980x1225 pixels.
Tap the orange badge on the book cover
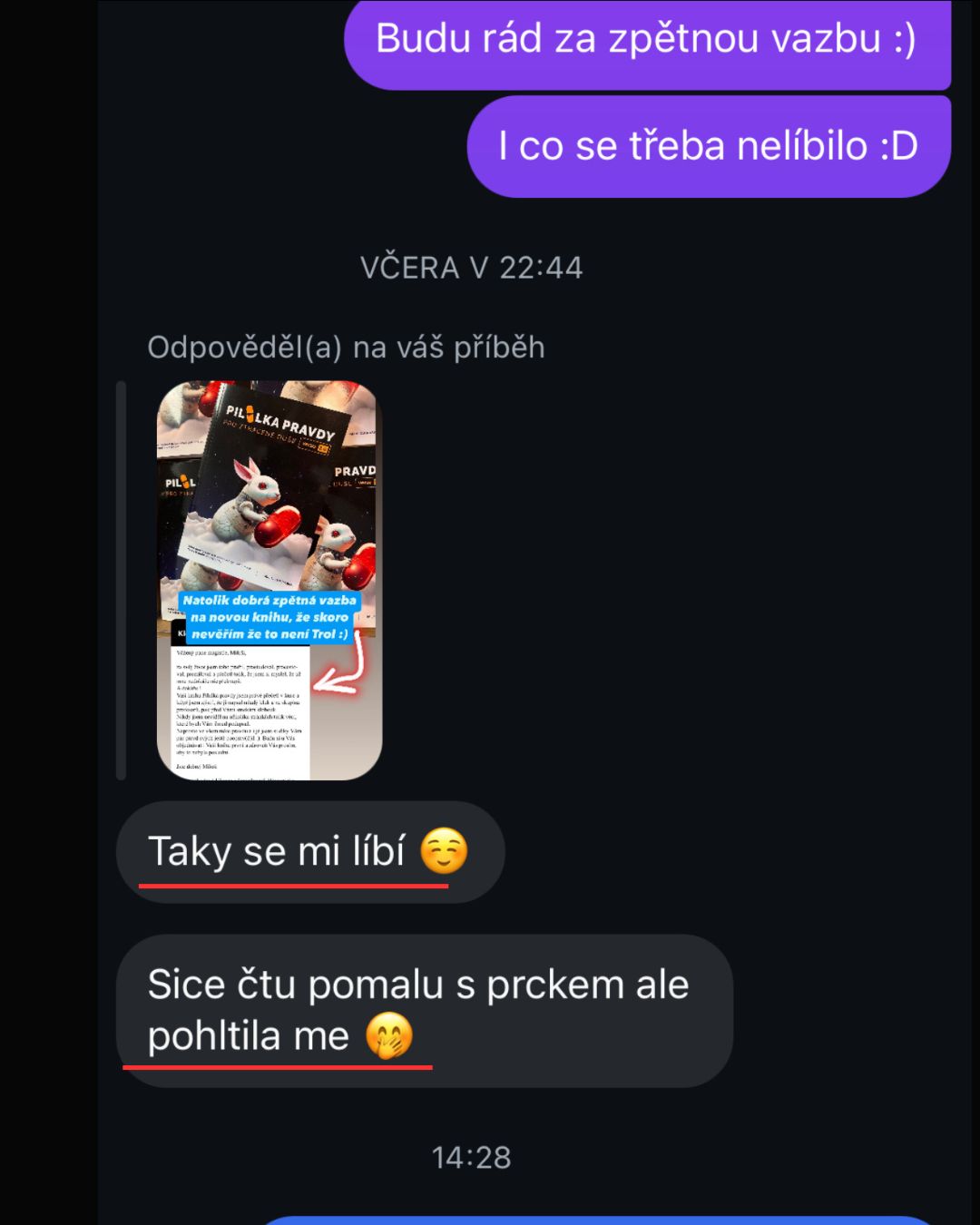[x=322, y=446]
